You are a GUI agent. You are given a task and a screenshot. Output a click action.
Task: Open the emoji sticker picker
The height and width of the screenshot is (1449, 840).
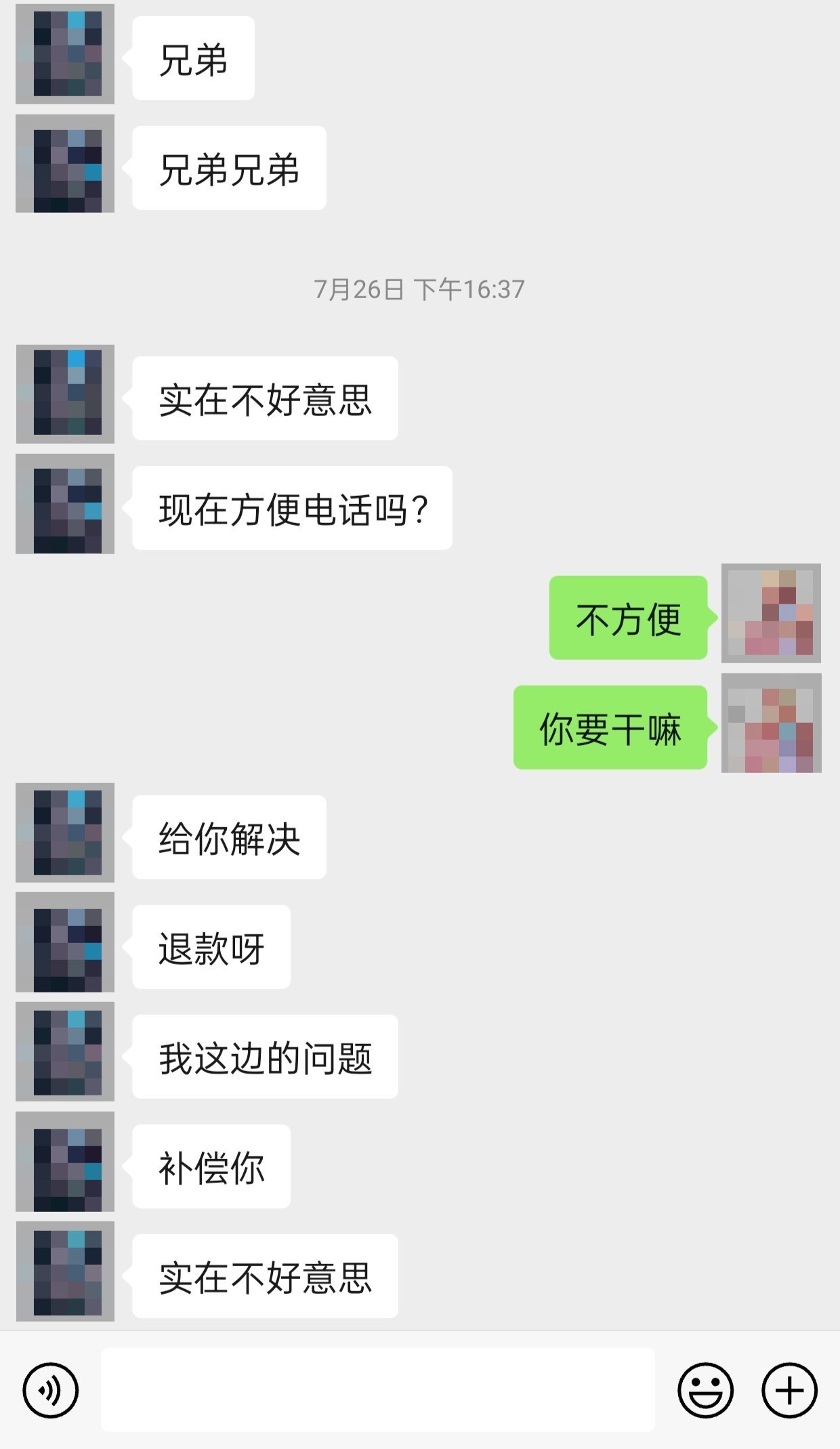pos(705,1390)
